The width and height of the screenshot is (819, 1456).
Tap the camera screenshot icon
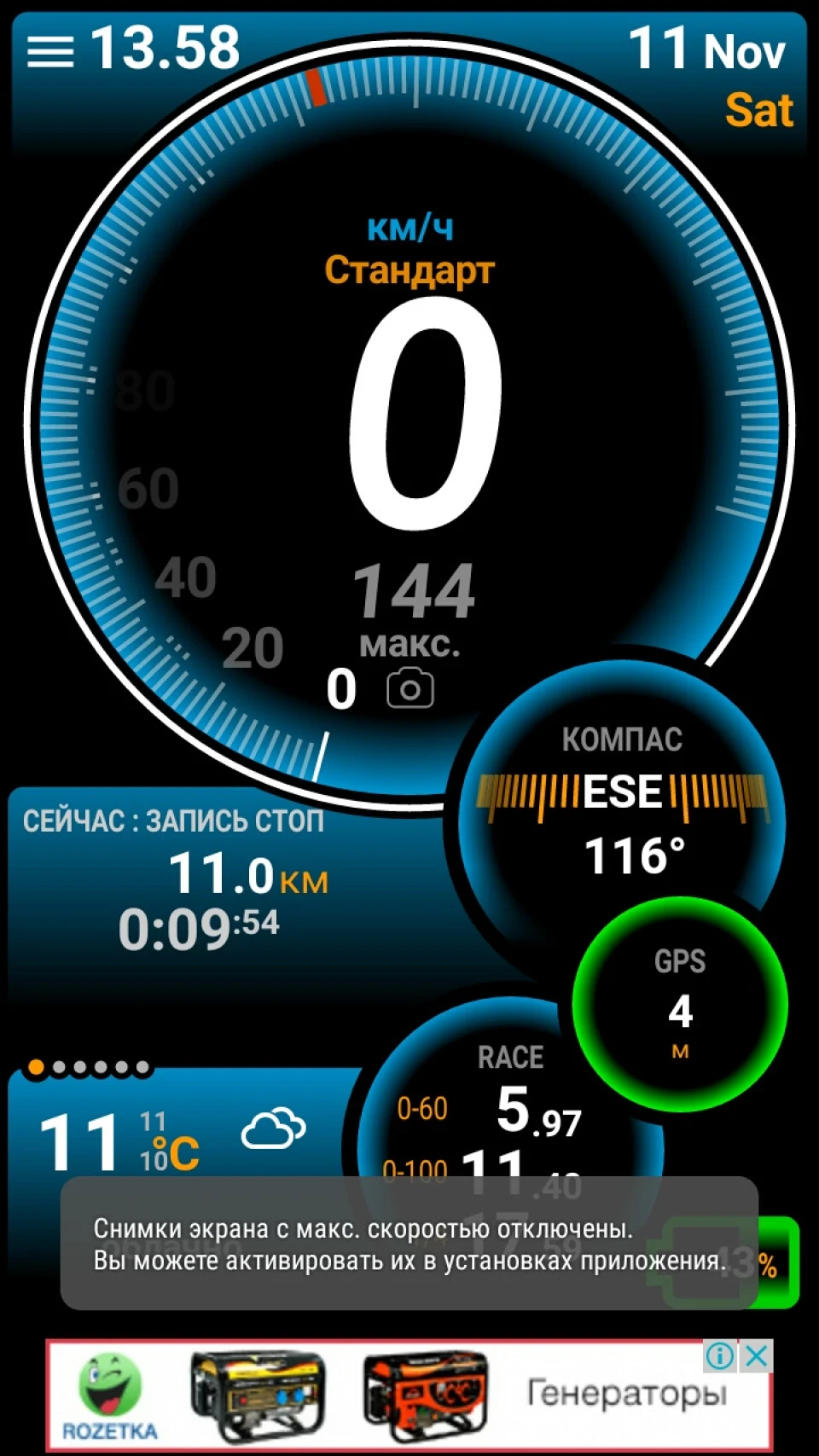tap(409, 688)
